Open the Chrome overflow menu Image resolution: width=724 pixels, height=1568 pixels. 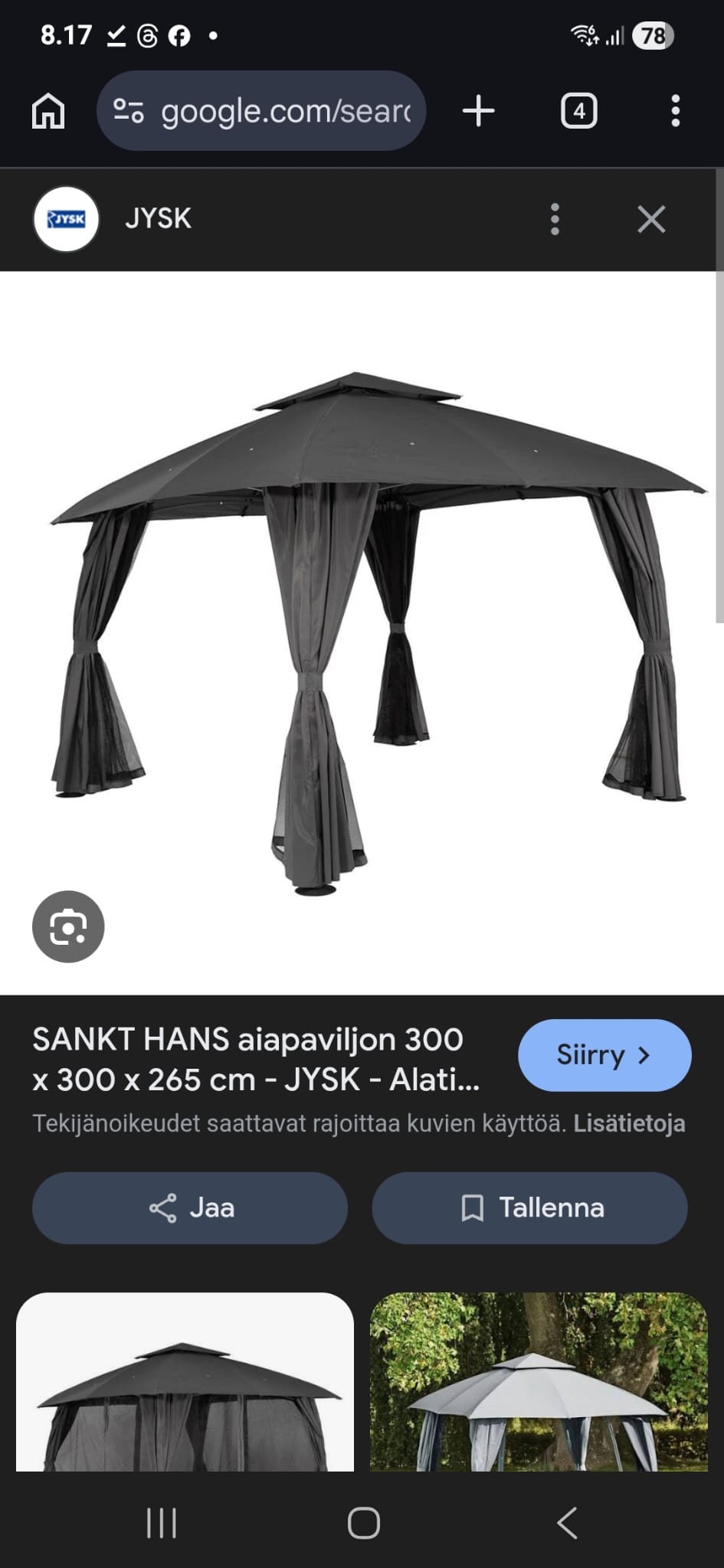coord(675,111)
